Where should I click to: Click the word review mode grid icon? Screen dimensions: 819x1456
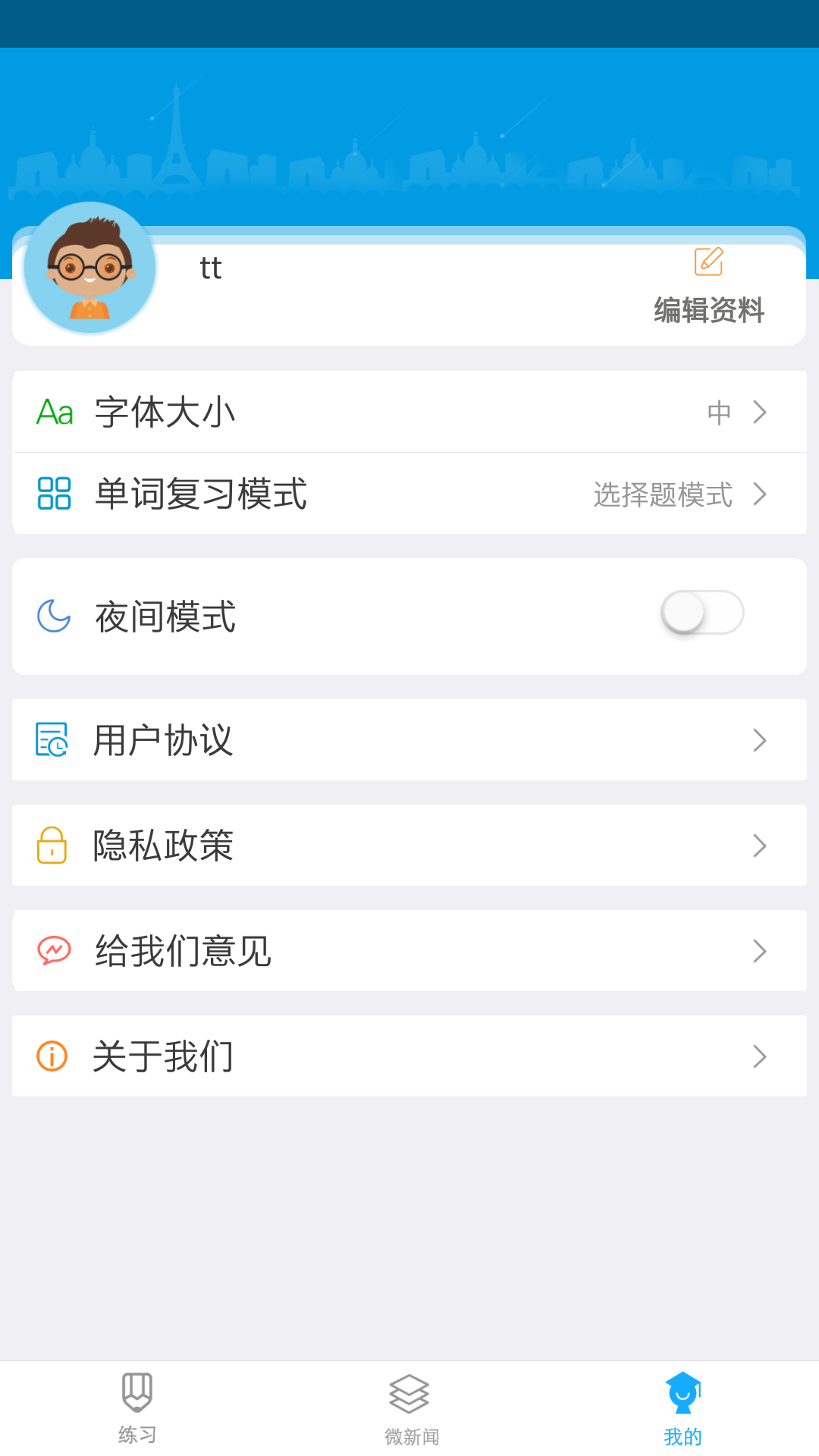tap(53, 494)
